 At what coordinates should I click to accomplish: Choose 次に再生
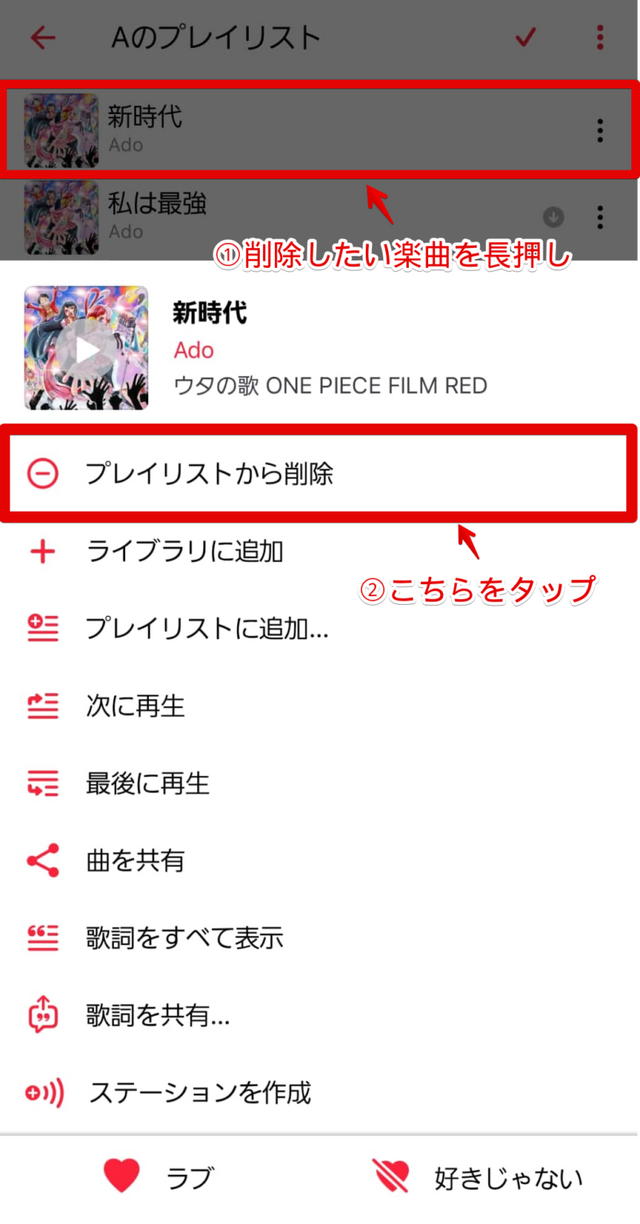[x=135, y=706]
